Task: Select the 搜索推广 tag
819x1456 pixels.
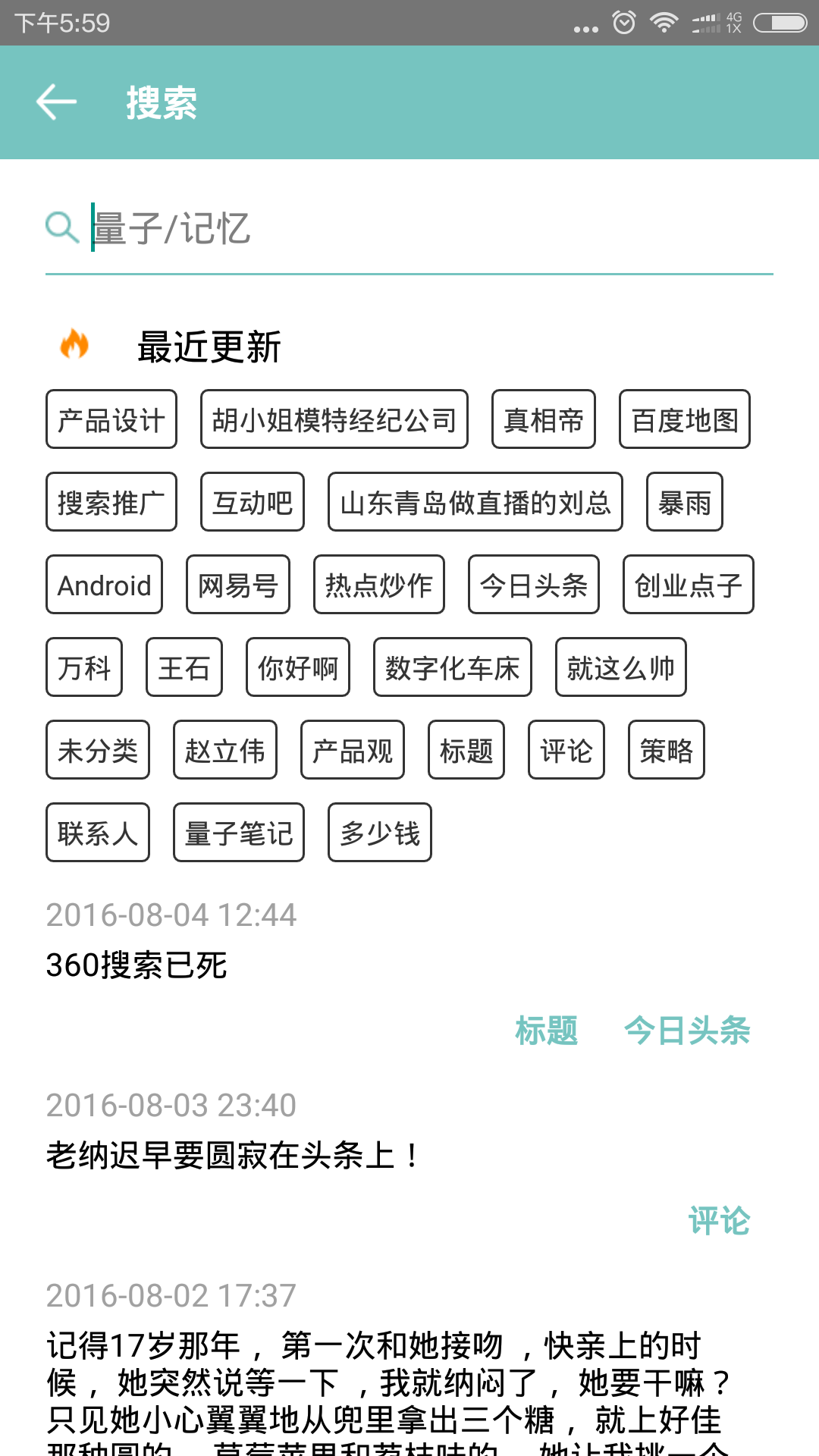Action: pos(111,502)
